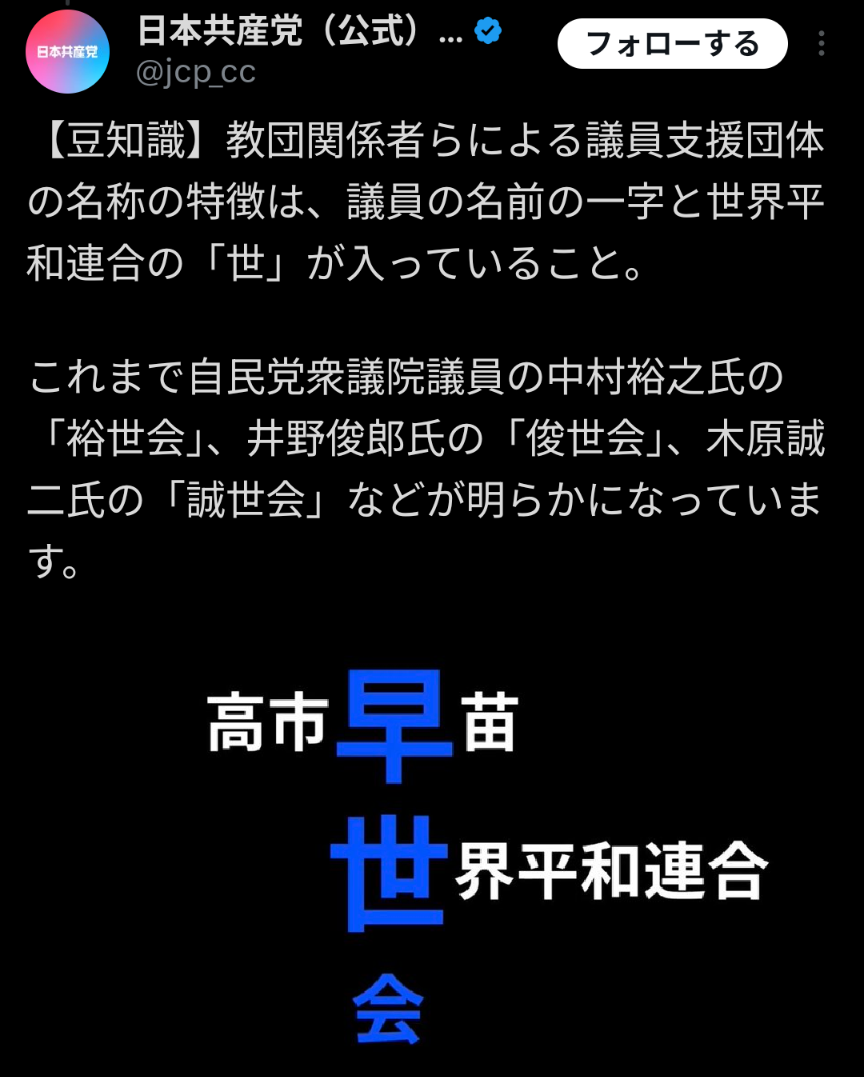Open the post's overflow menu

tap(821, 43)
